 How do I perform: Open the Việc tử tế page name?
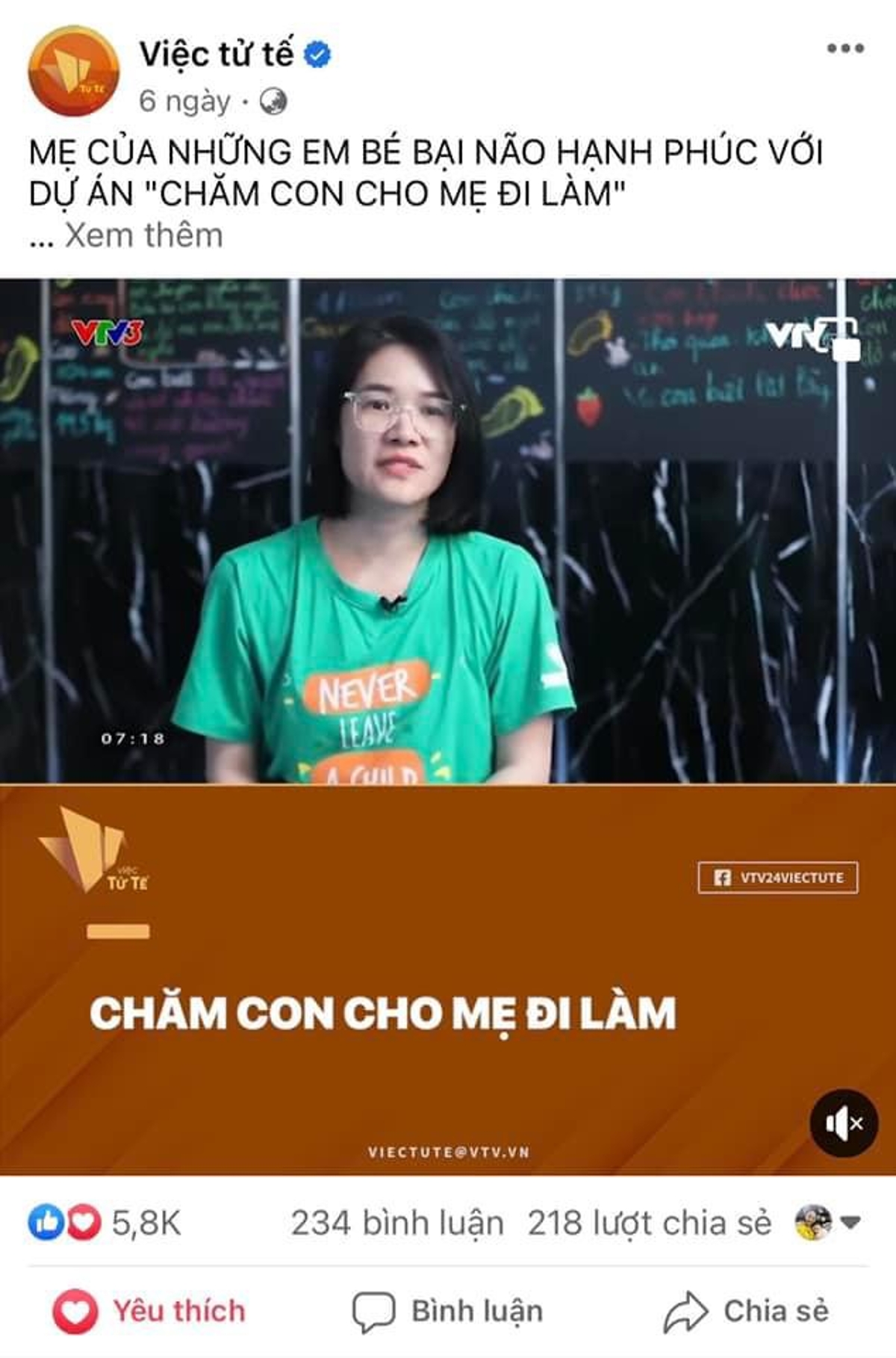[x=217, y=55]
